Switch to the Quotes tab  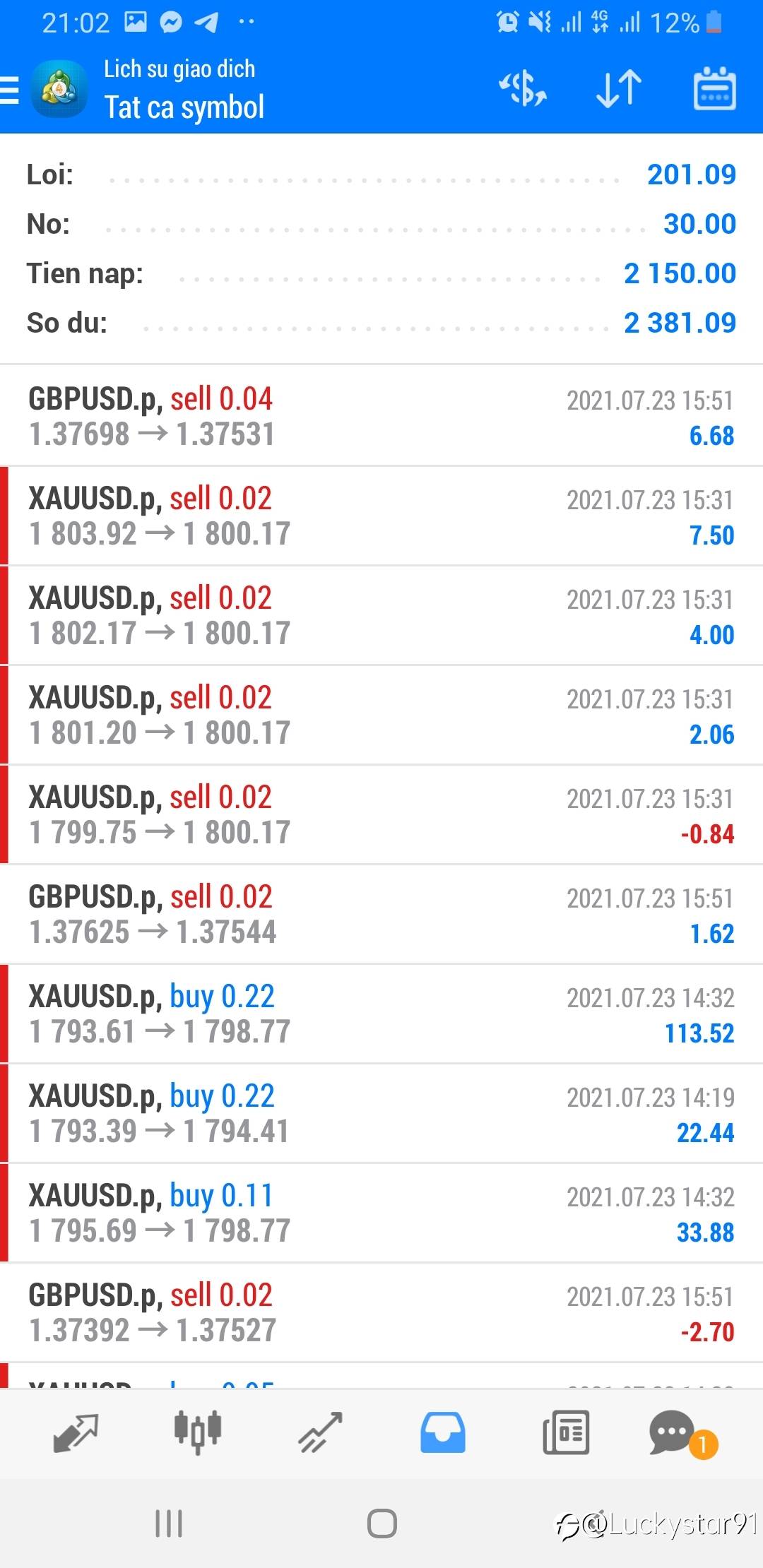[x=76, y=1432]
